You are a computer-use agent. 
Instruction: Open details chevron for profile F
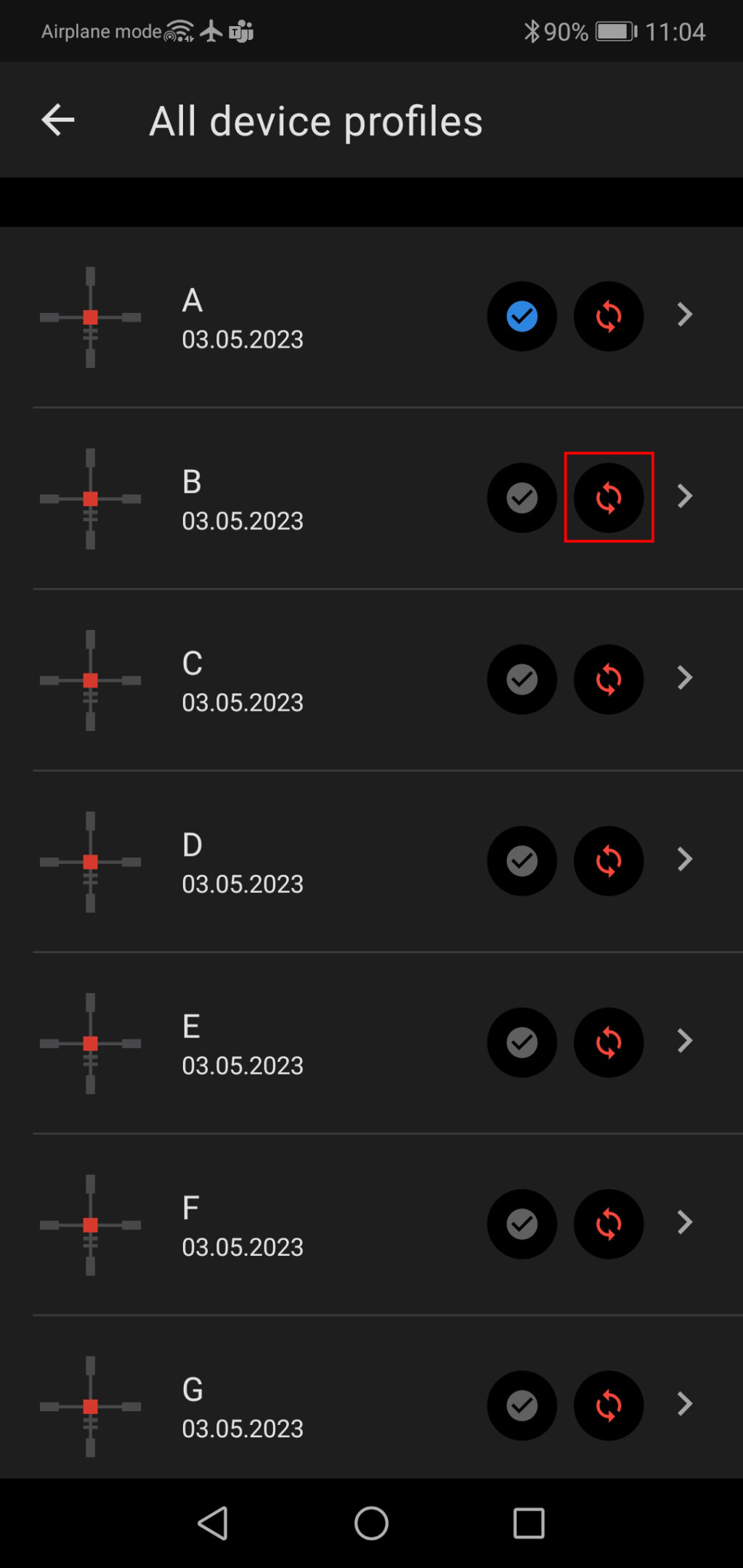[684, 1222]
